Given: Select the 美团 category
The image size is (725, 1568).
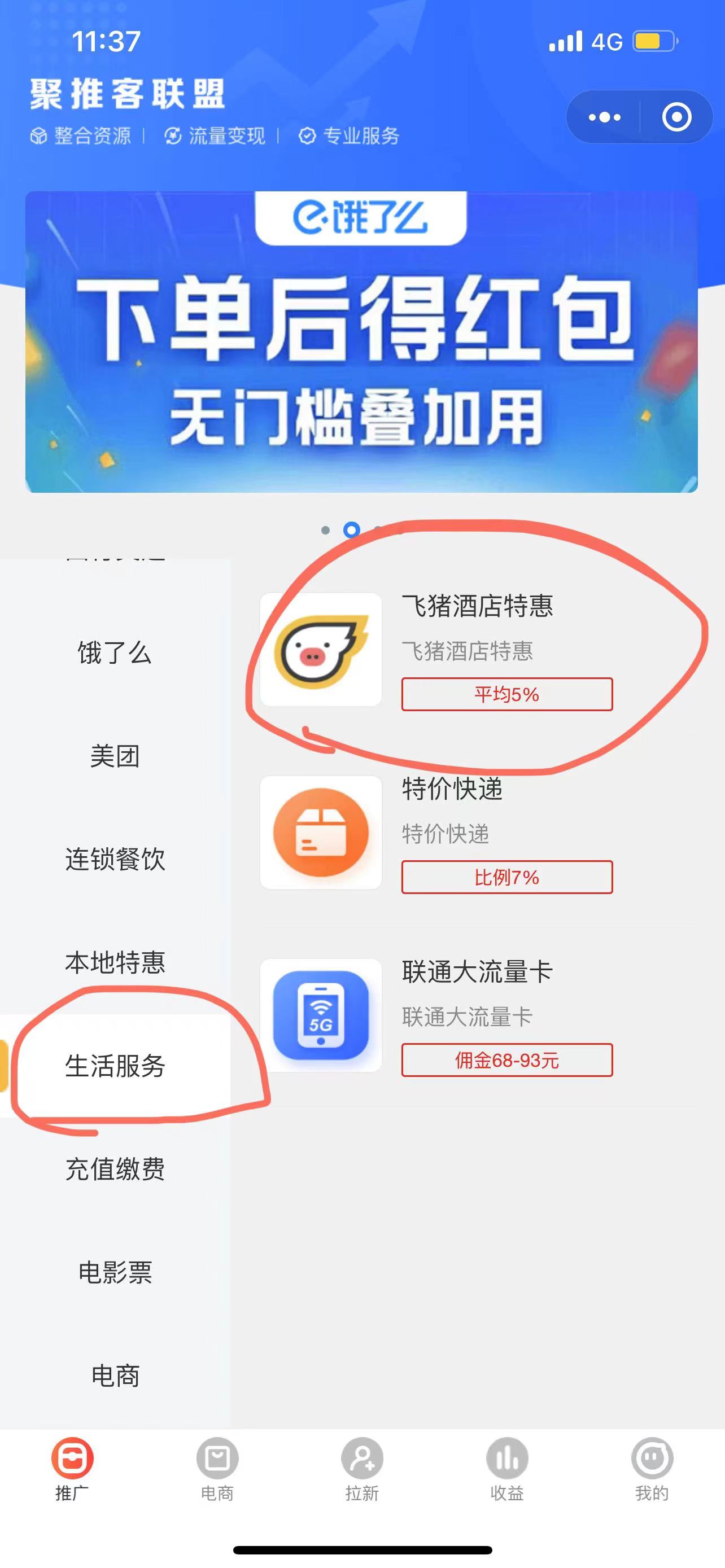Looking at the screenshot, I should coord(115,756).
